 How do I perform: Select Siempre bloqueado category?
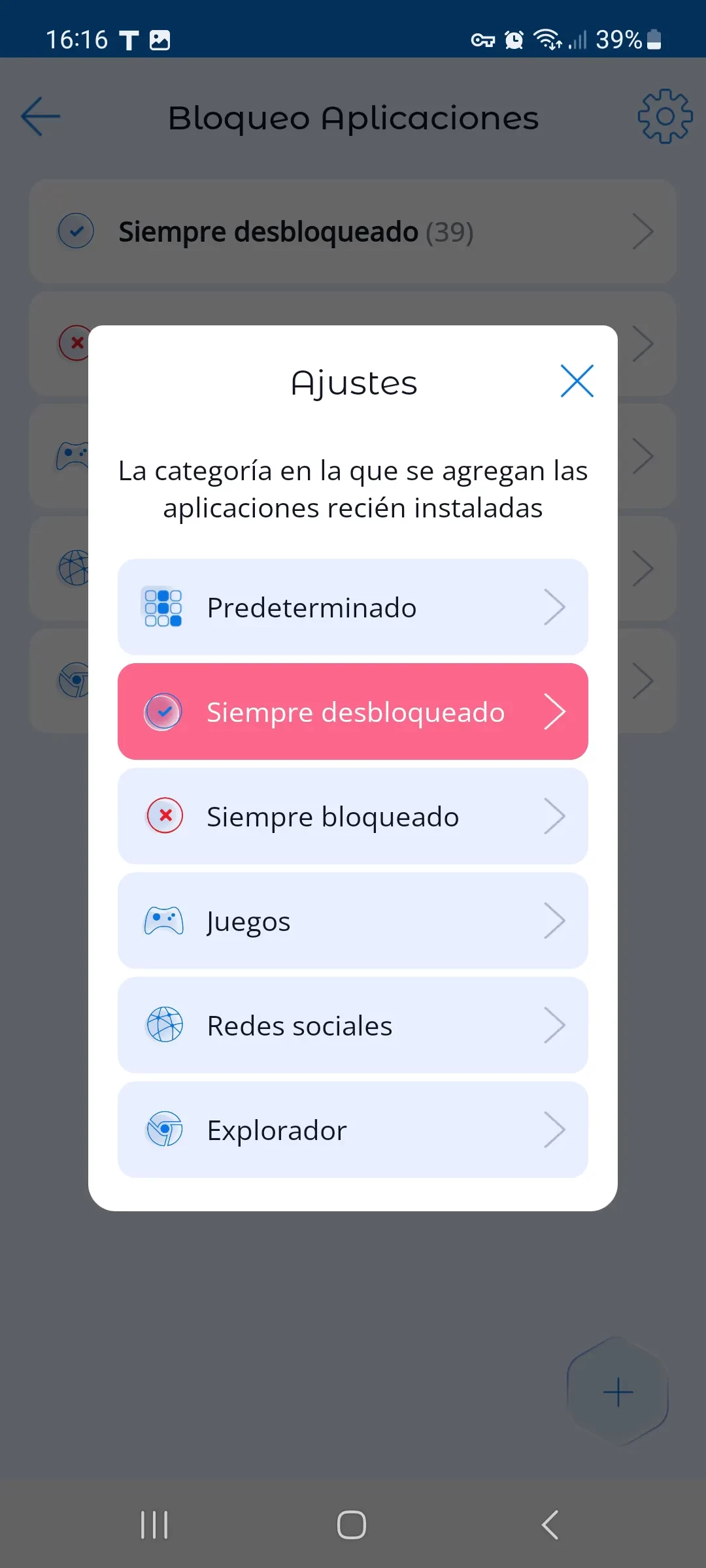[352, 816]
